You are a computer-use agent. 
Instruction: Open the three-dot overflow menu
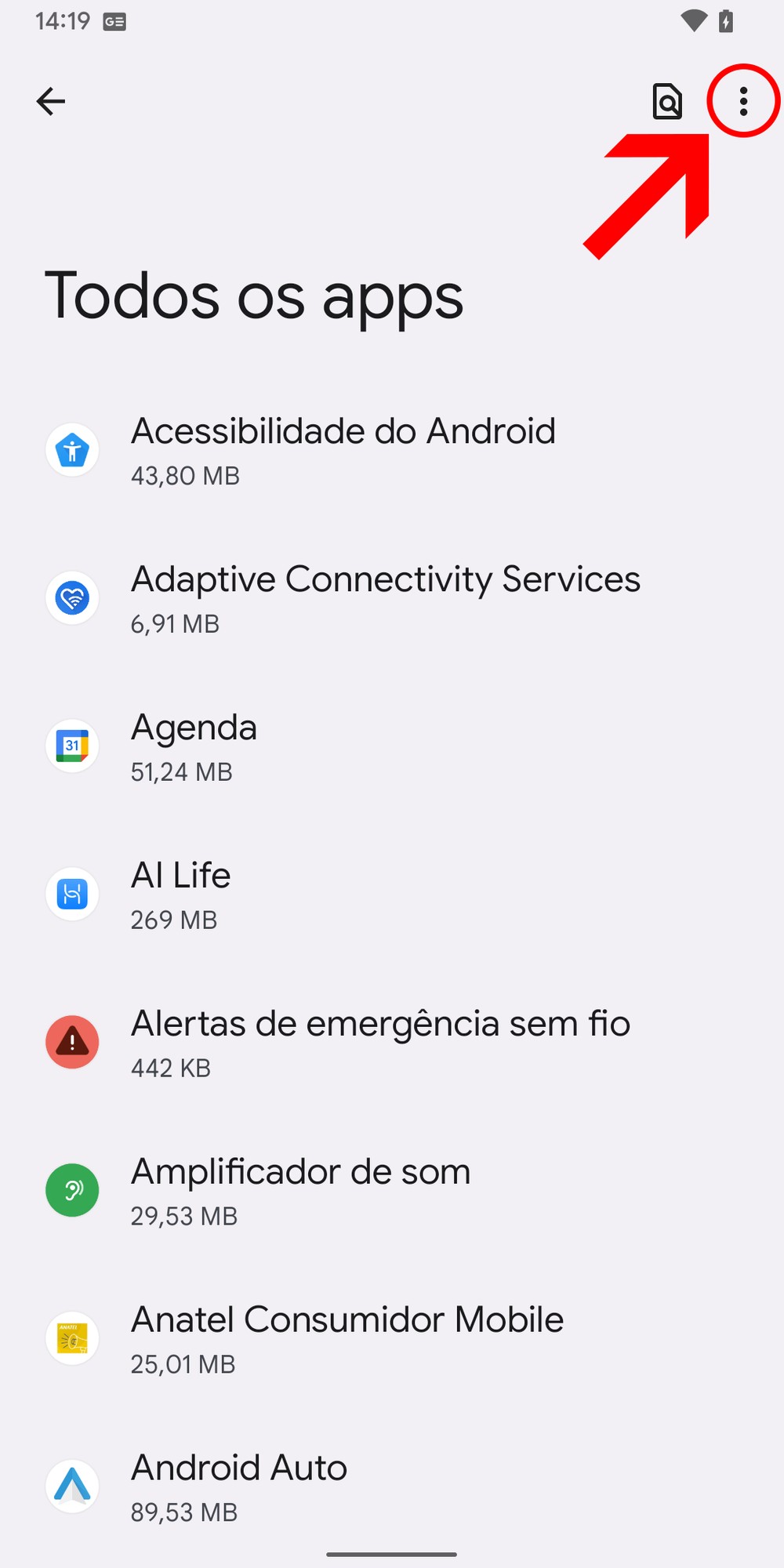click(x=743, y=101)
